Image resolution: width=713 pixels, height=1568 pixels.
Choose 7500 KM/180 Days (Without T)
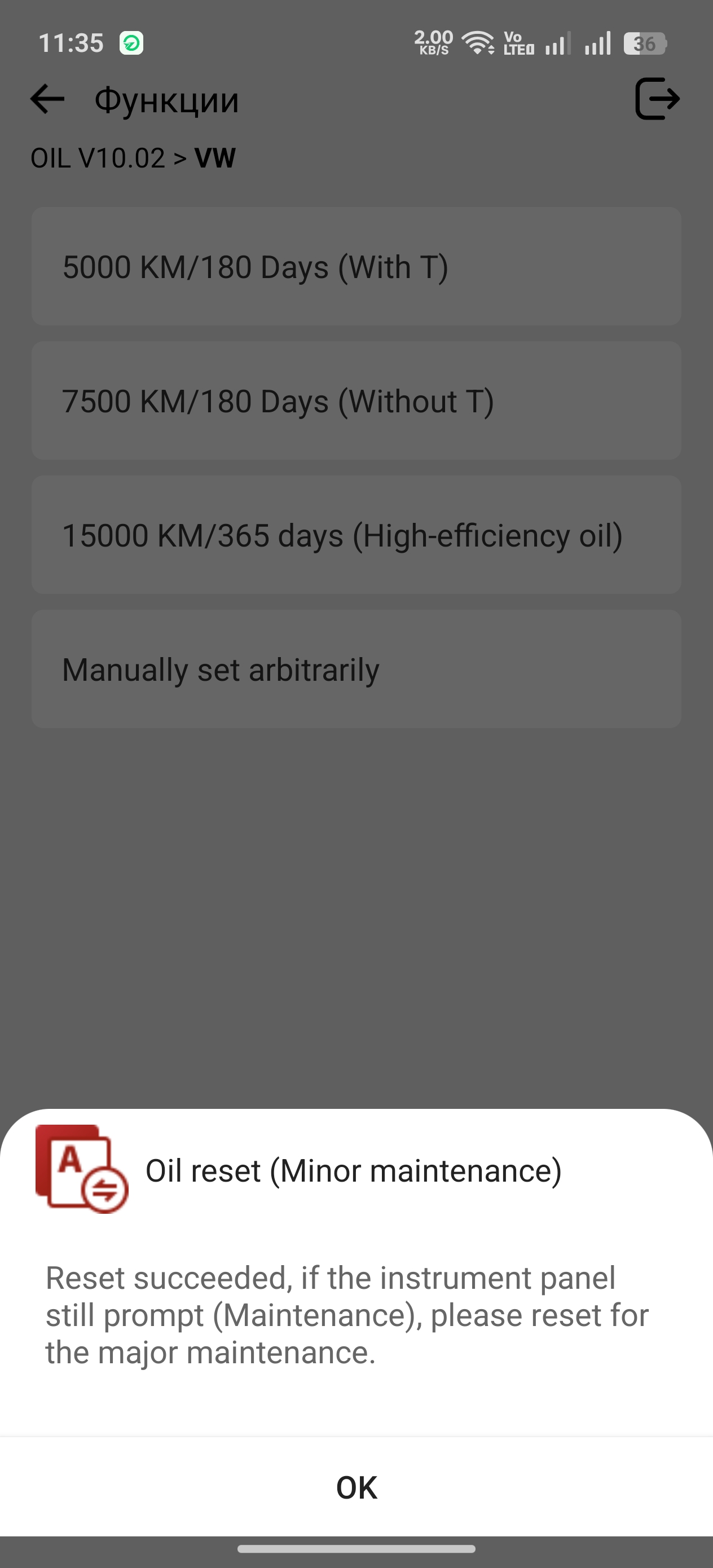(x=356, y=400)
